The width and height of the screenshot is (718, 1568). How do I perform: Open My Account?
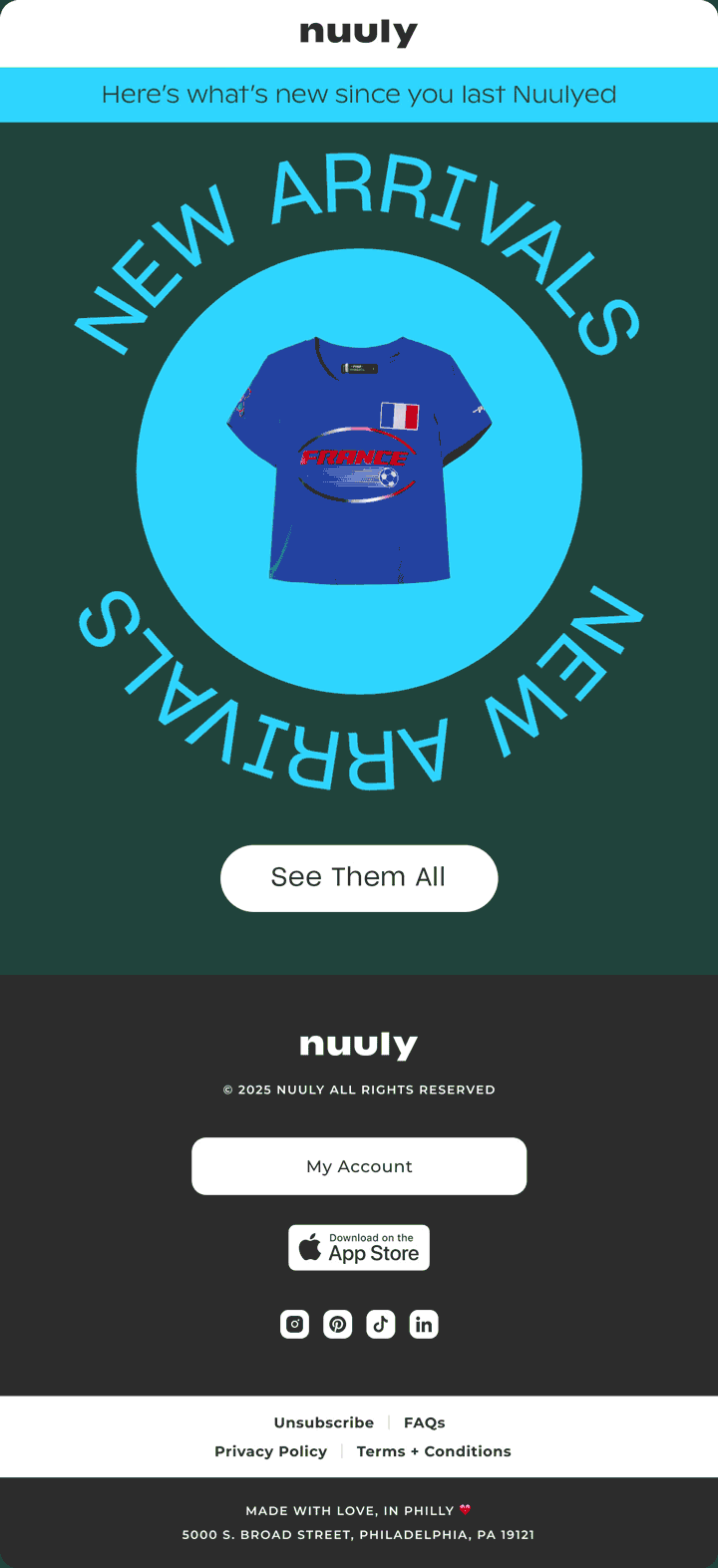coord(359,1166)
